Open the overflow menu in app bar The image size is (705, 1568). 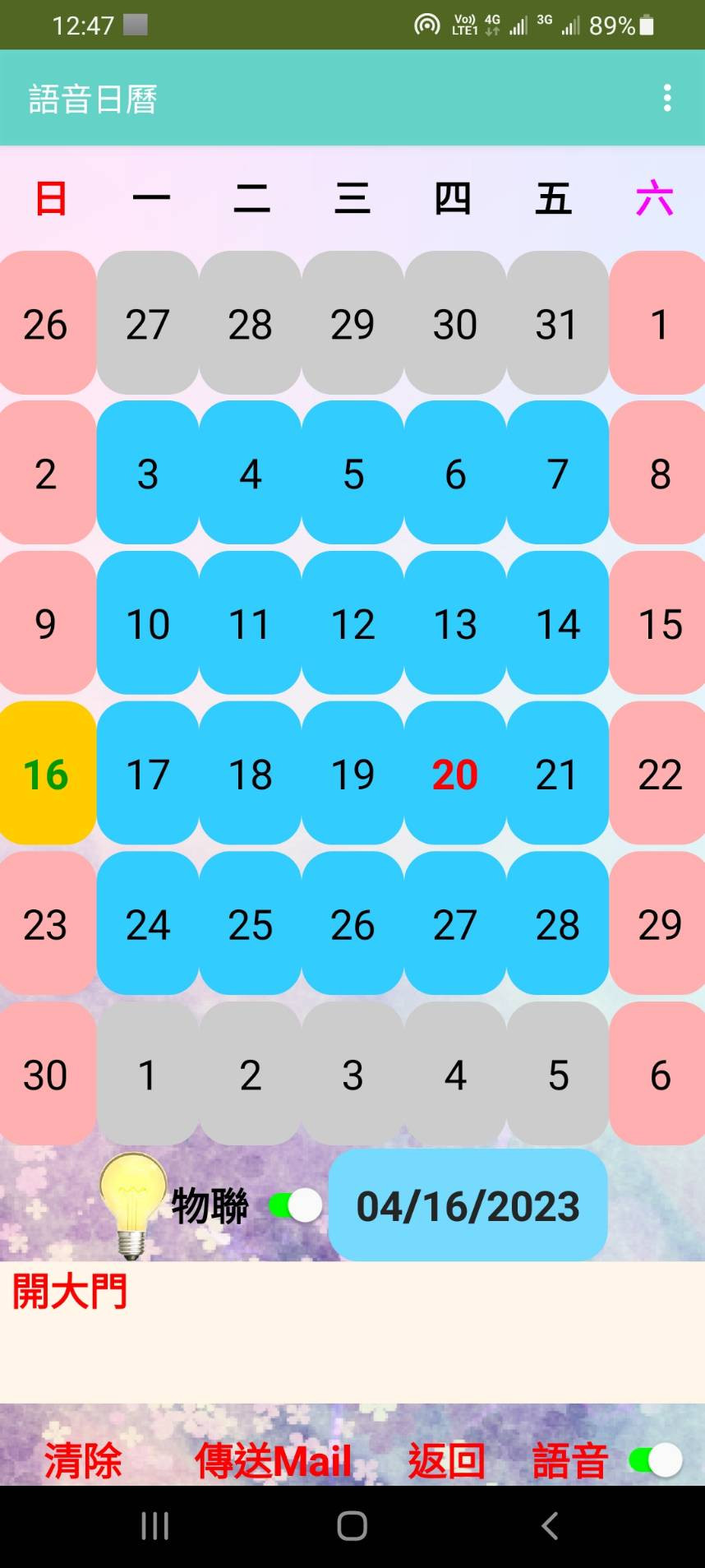click(667, 98)
